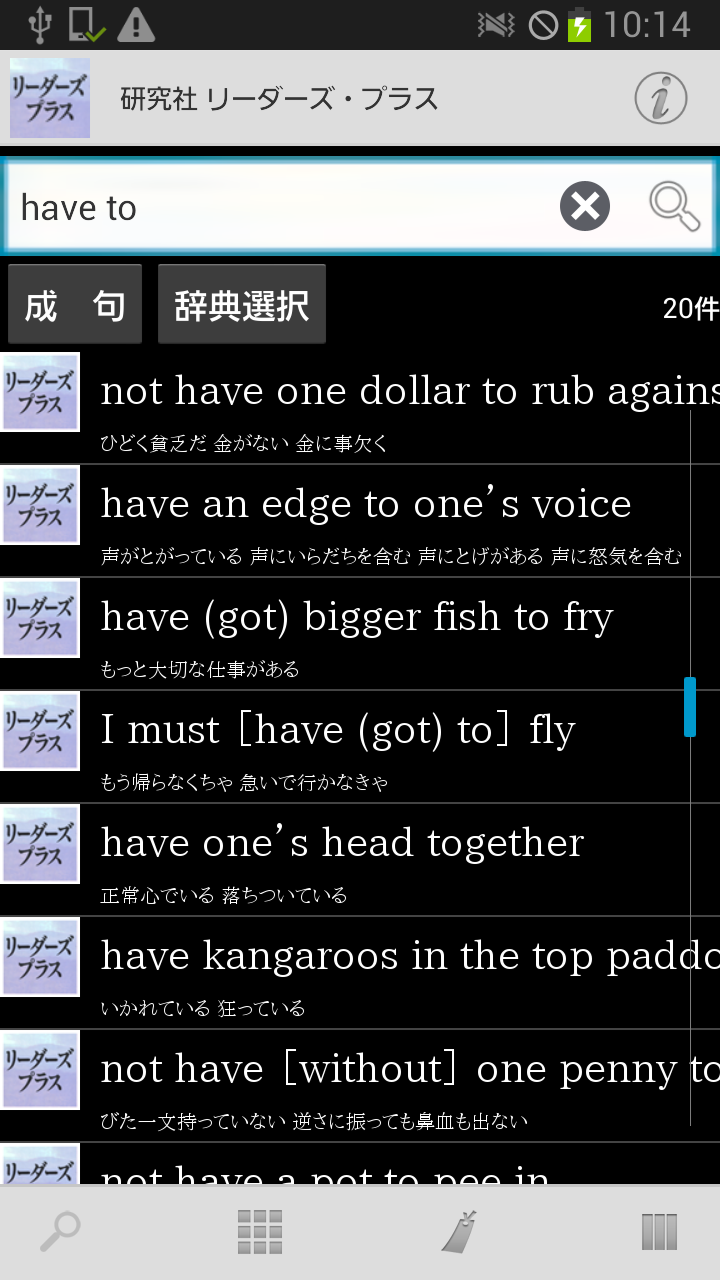This screenshot has width=720, height=1280.
Task: Select "have one's head together" entry
Action: (360, 860)
